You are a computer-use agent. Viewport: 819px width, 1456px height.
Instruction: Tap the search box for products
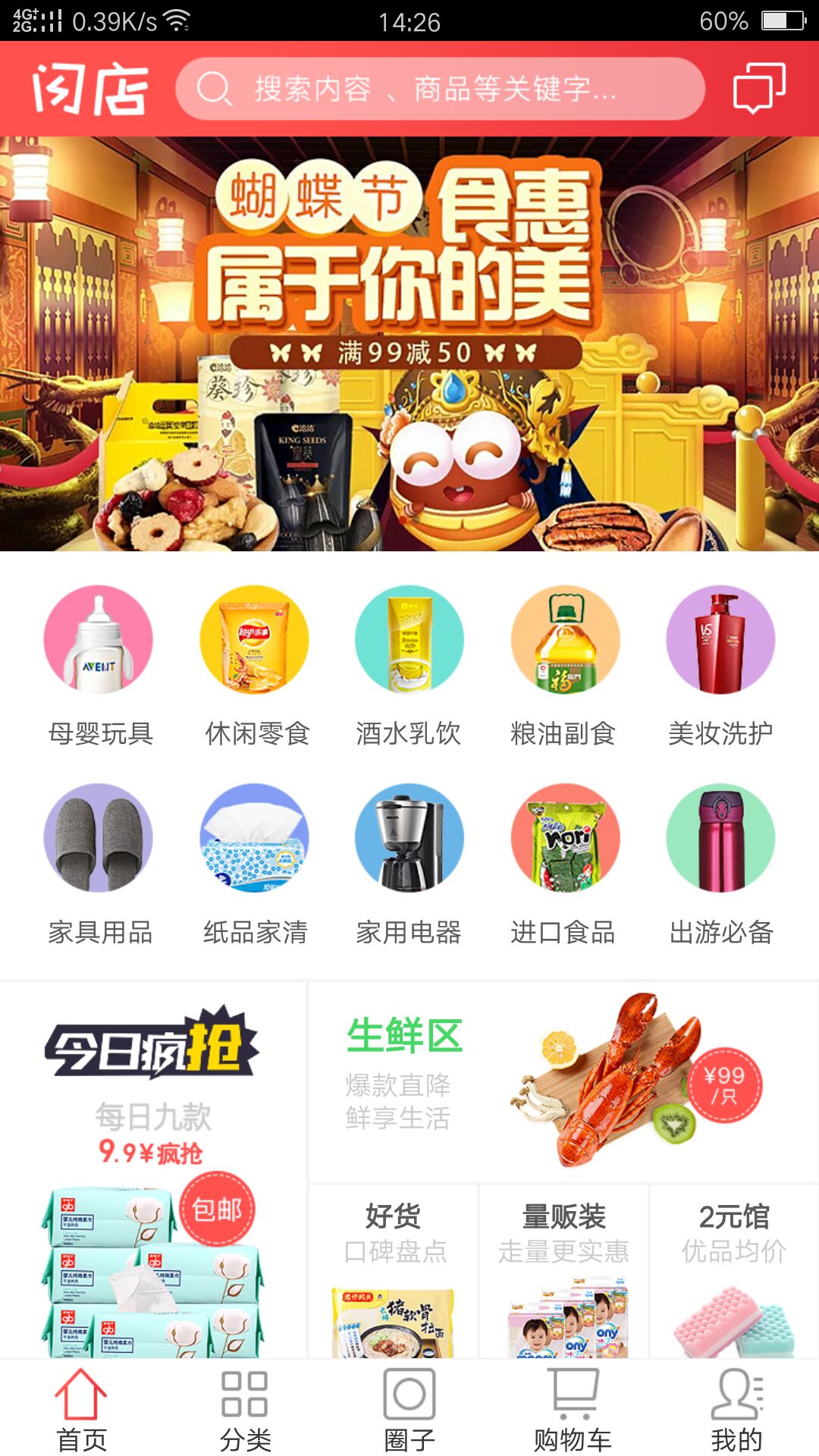(440, 89)
